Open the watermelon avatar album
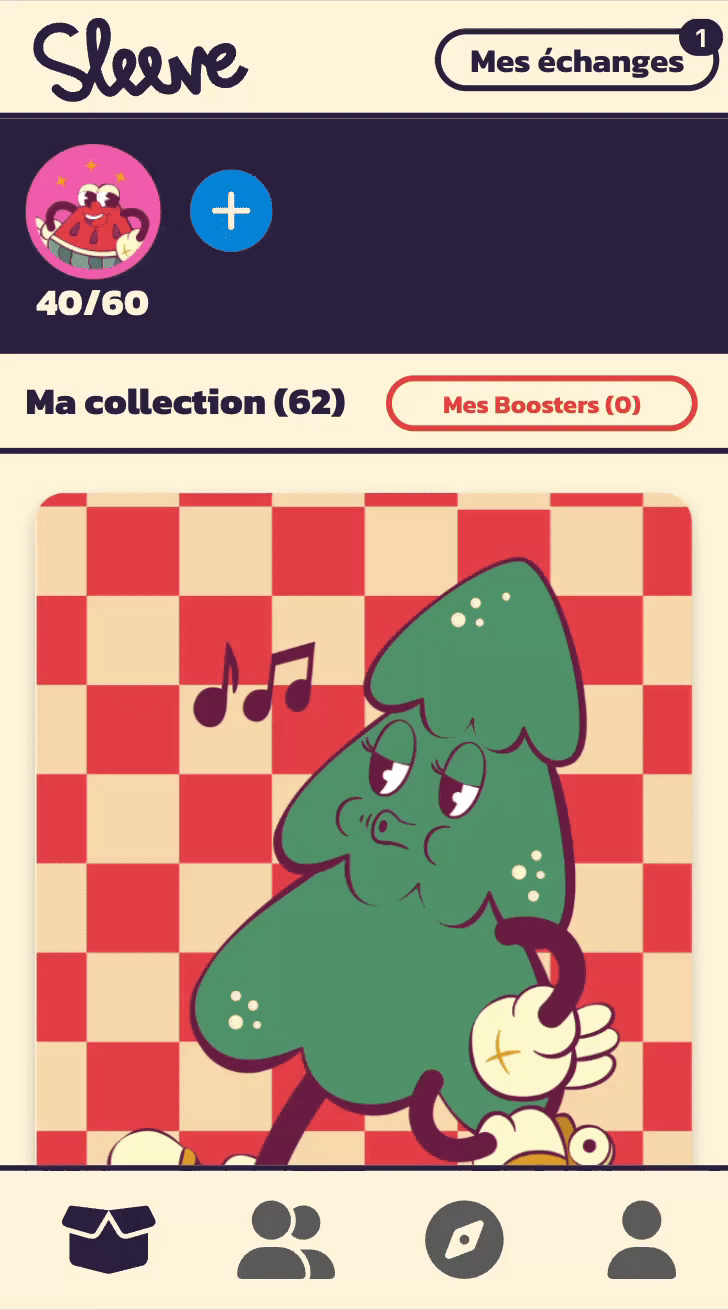 (92, 211)
